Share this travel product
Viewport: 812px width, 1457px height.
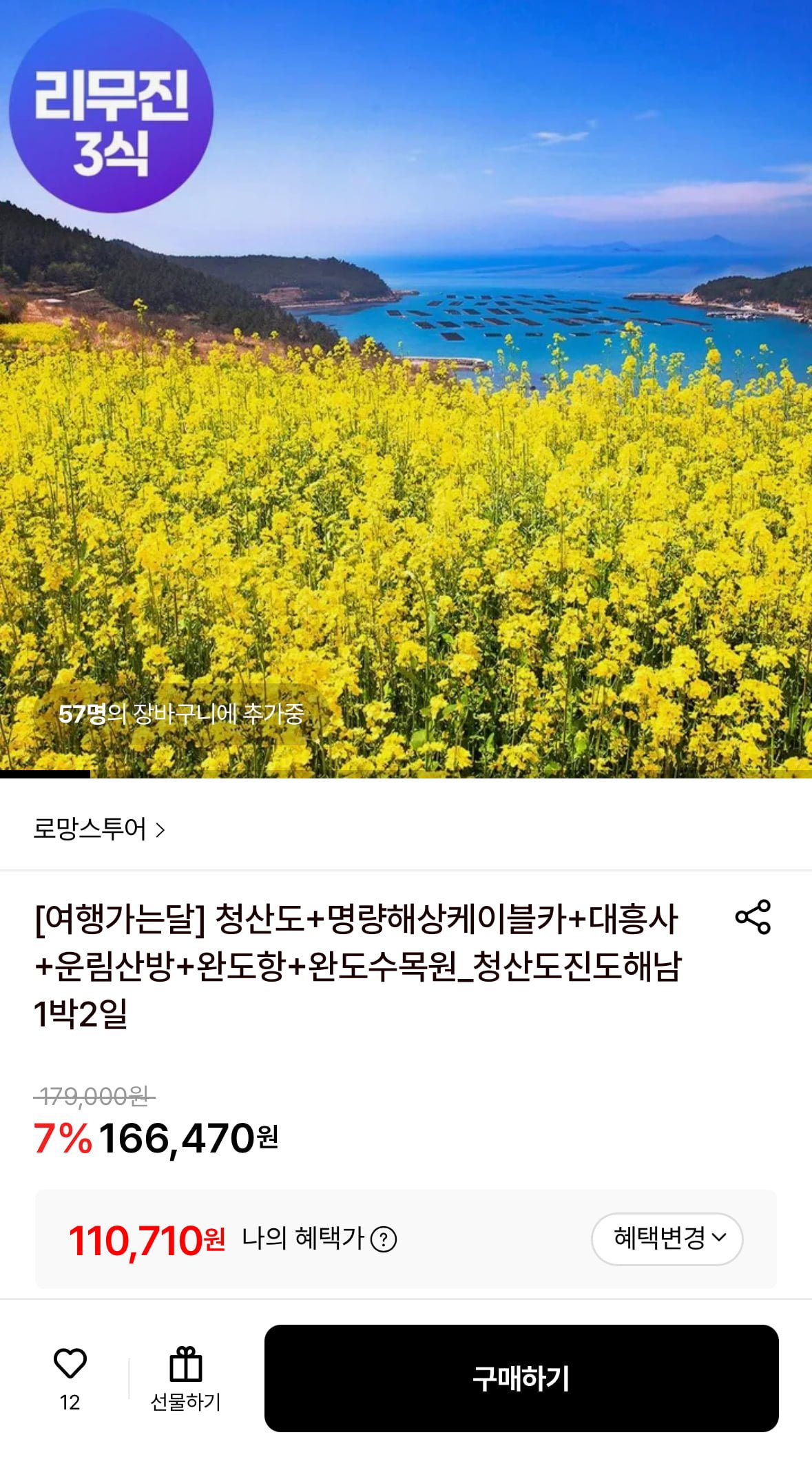(753, 916)
